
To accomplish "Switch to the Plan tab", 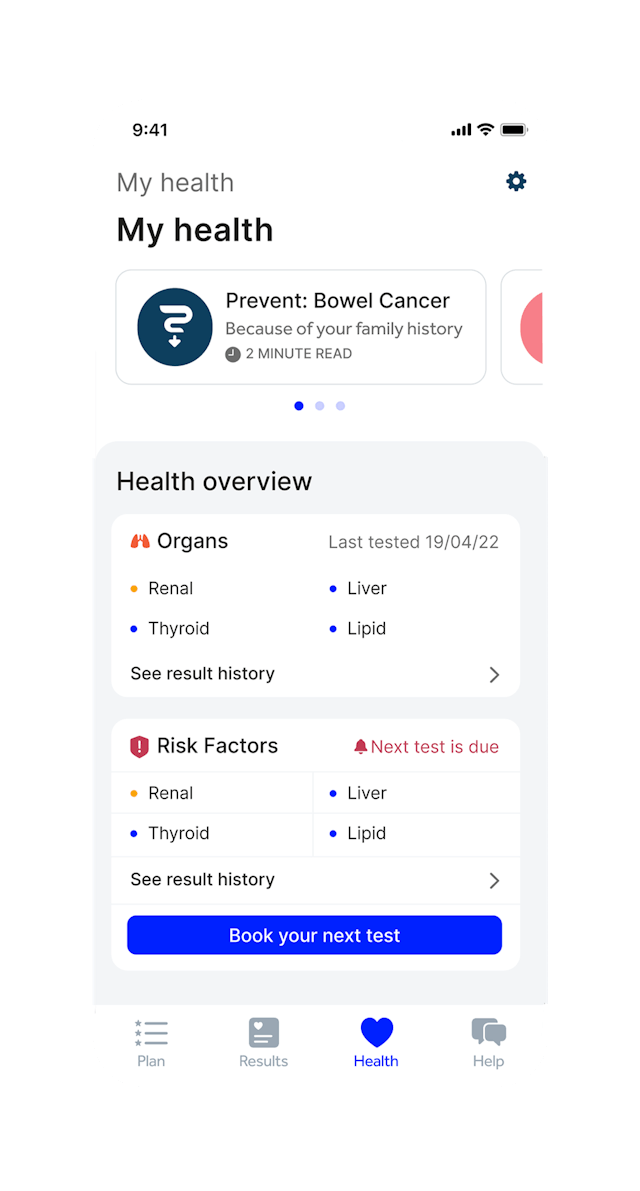I will (151, 1043).
